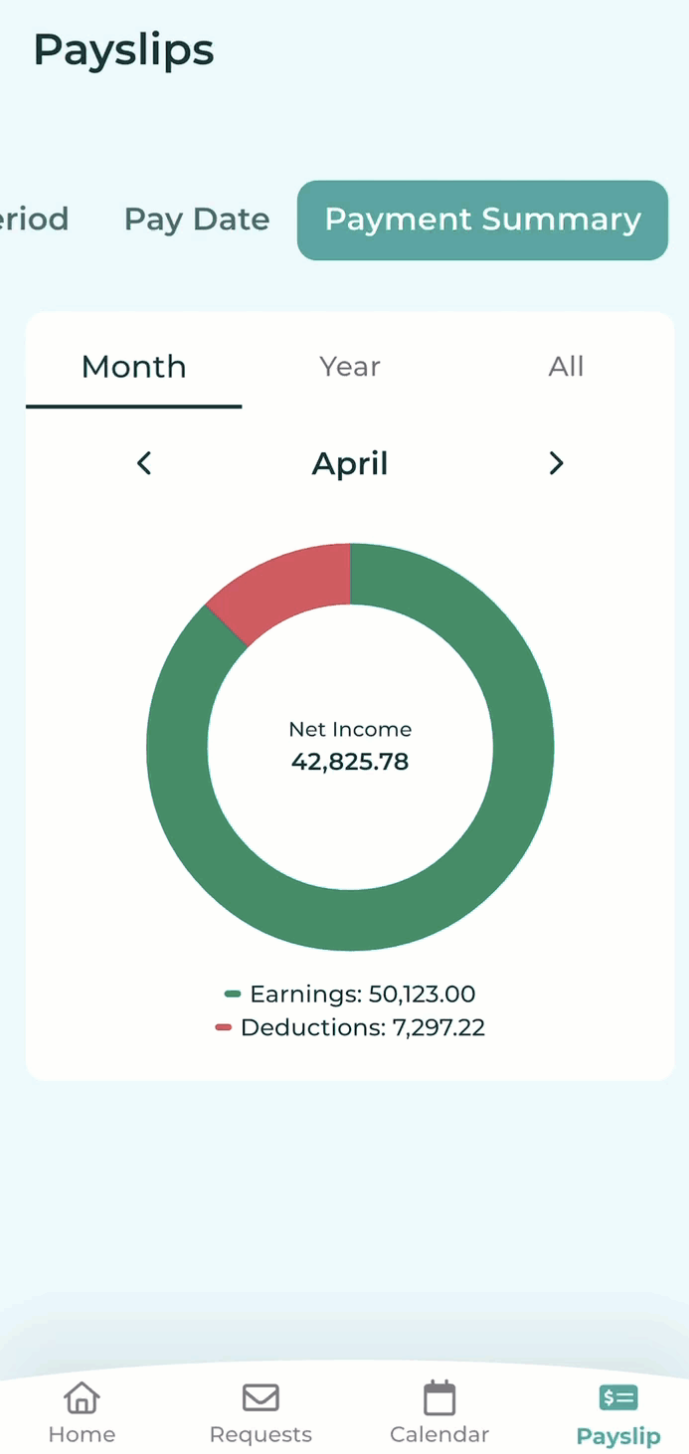Switch to the All view
The height and width of the screenshot is (1454, 689).
click(565, 367)
